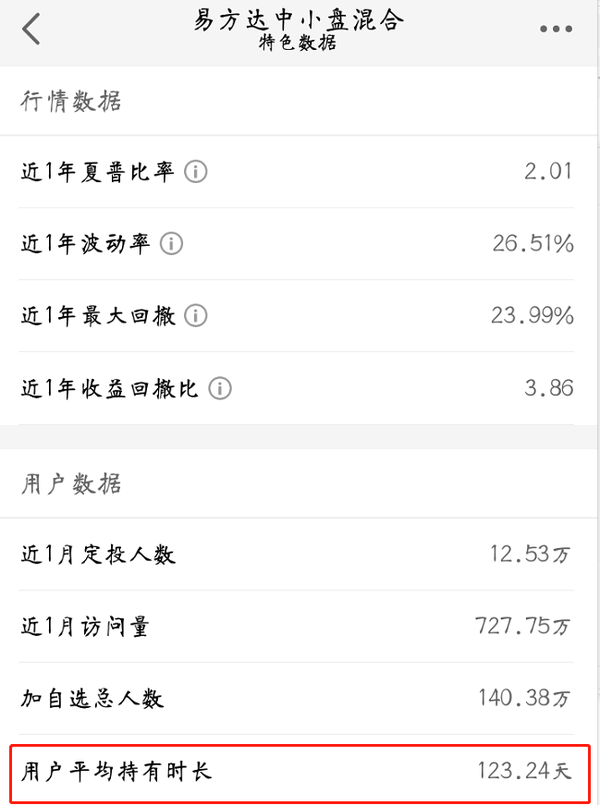600x805 pixels.
Task: View explanation of 近1年最大回撤
Action: (196, 316)
